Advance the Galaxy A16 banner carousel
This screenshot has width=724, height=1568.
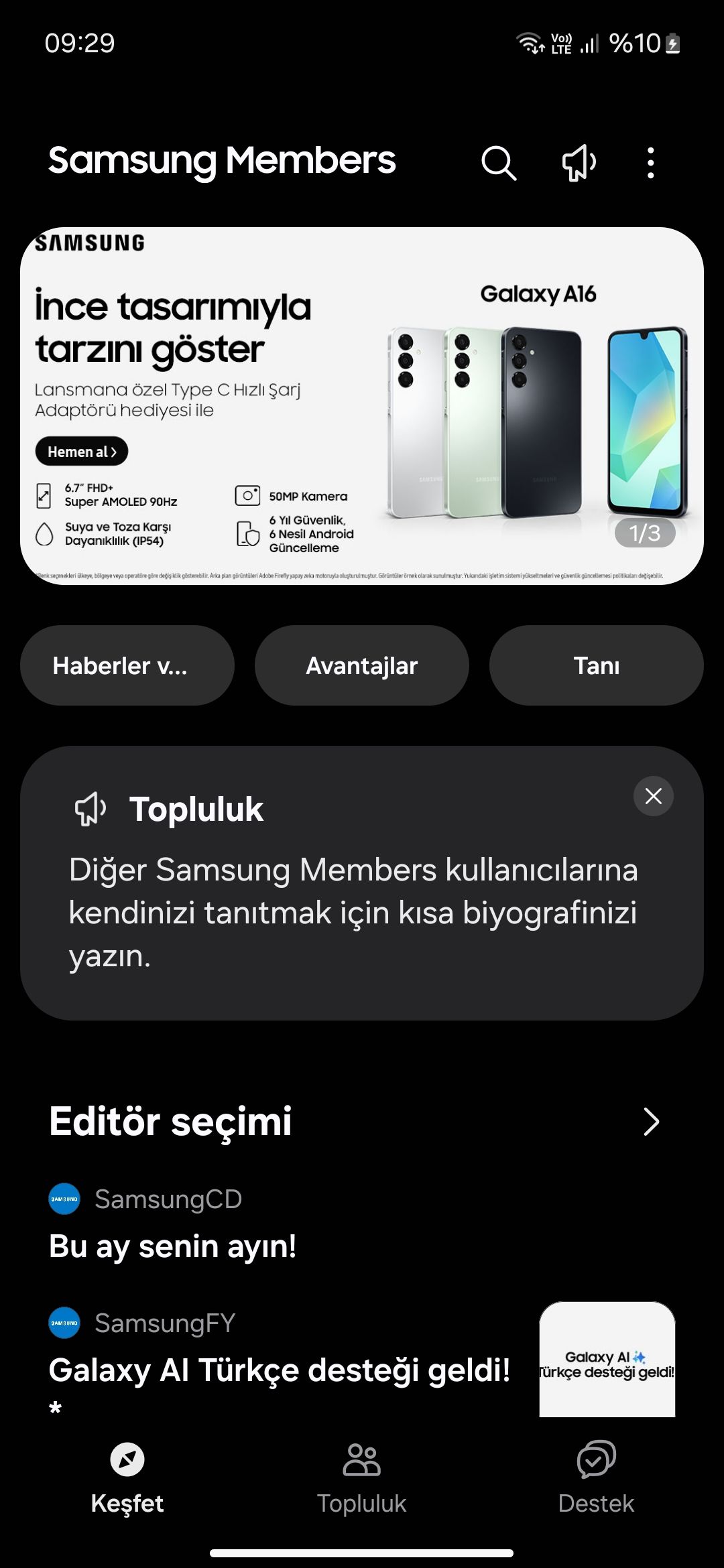pos(644,533)
